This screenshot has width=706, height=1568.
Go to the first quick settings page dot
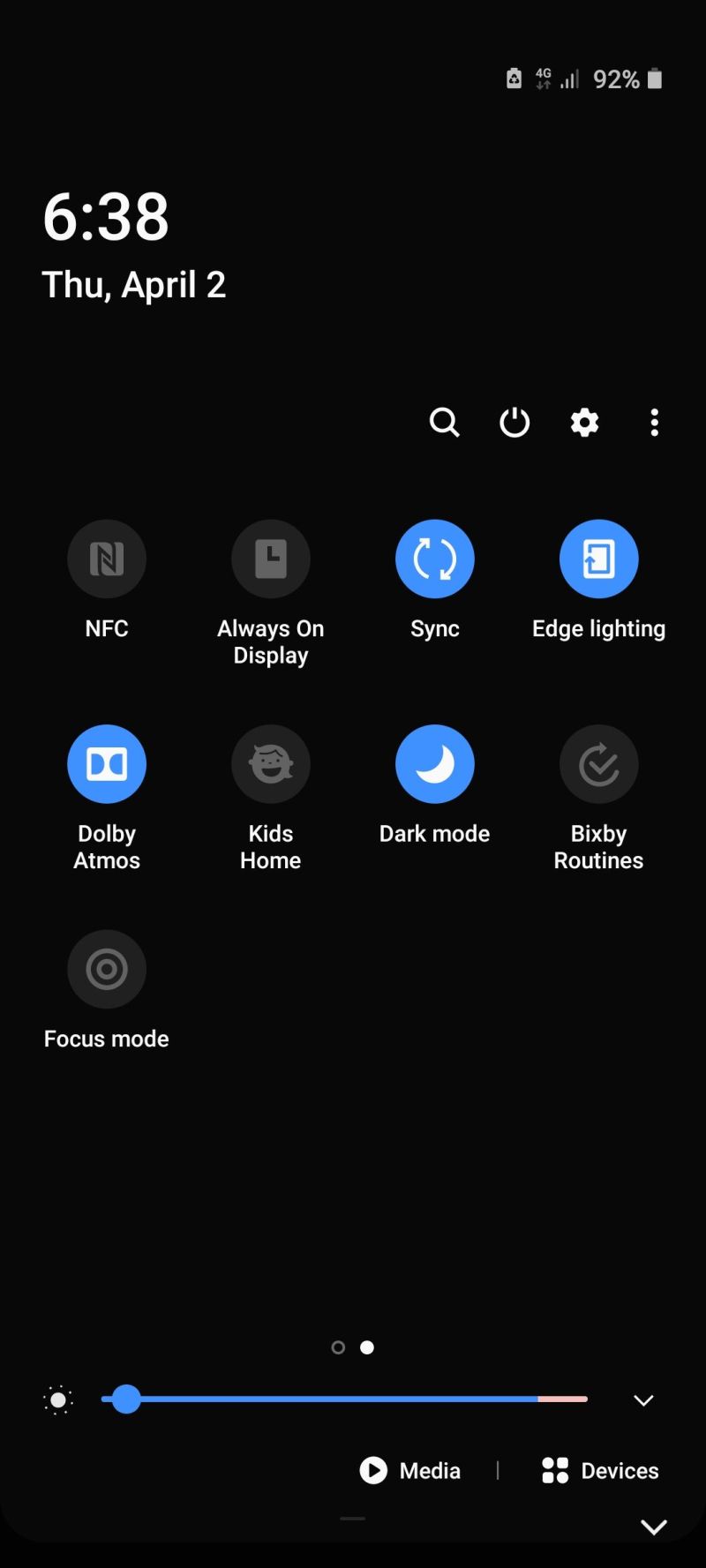tap(338, 1347)
